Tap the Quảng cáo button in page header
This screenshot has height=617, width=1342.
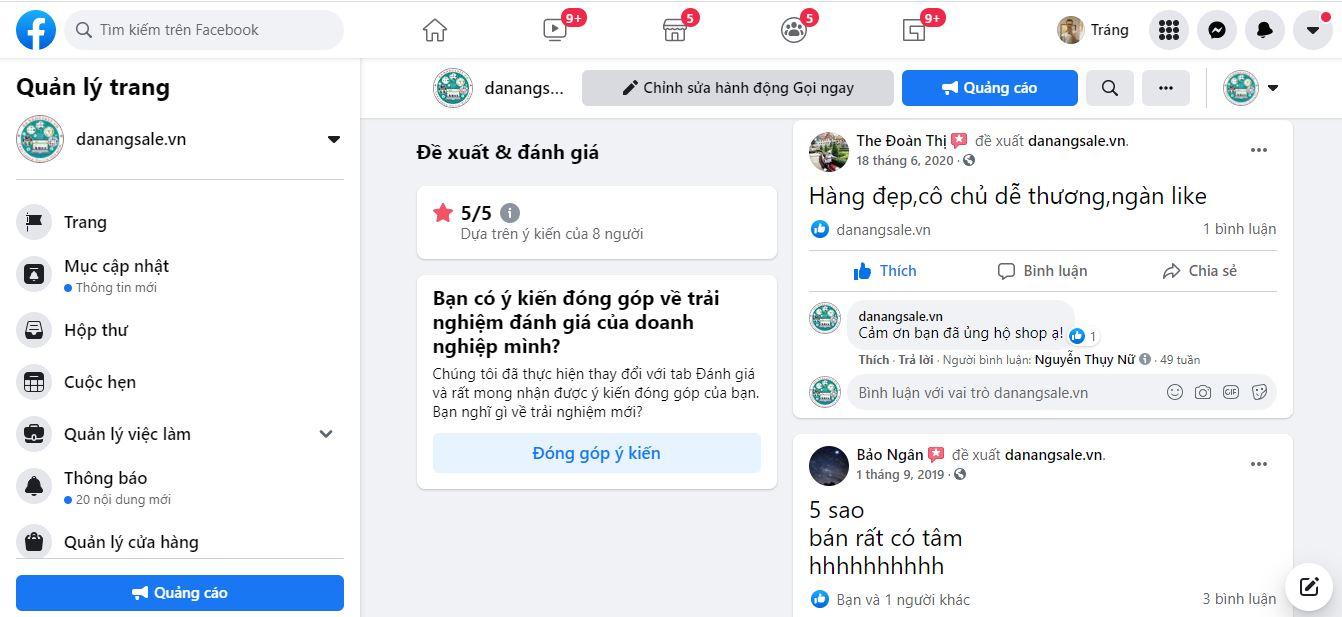coord(989,88)
